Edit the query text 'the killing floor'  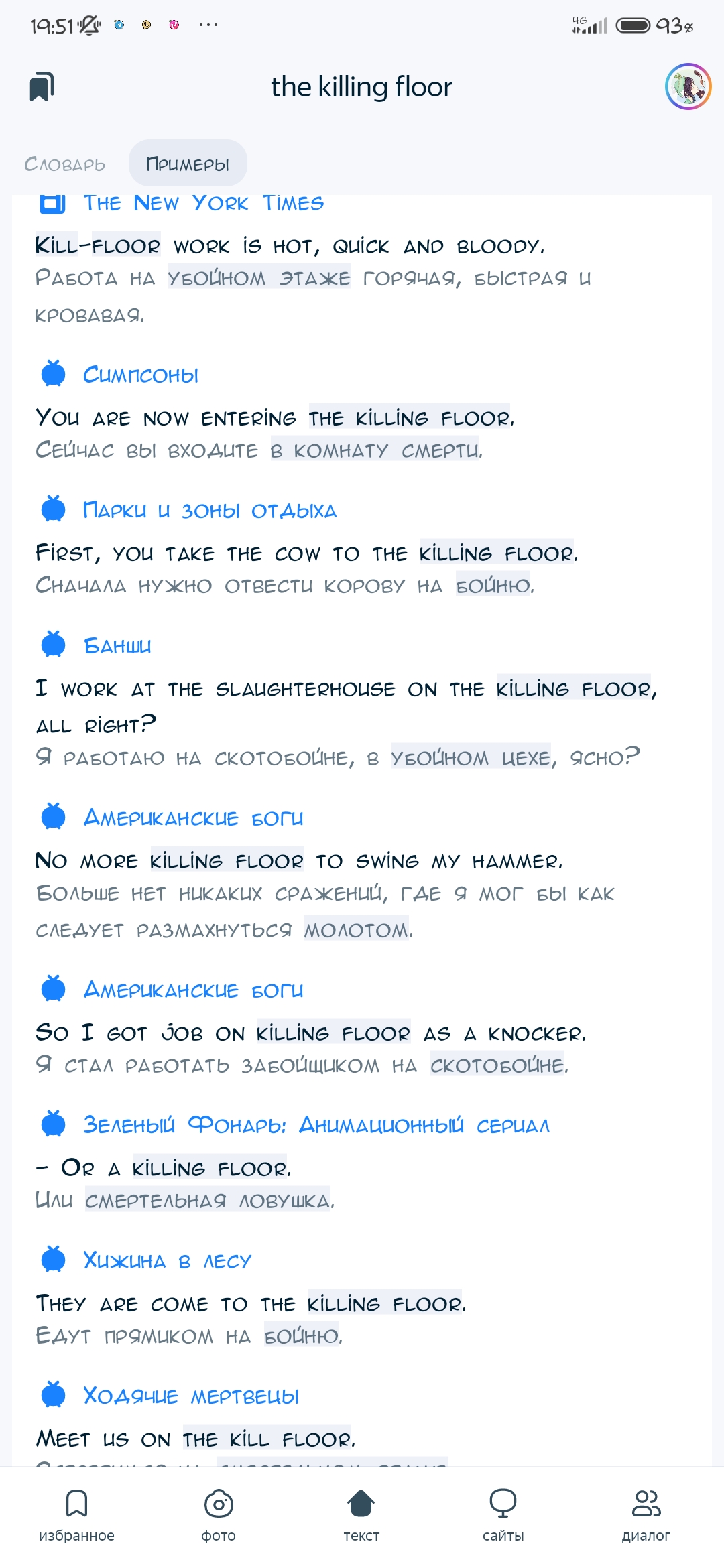click(361, 87)
